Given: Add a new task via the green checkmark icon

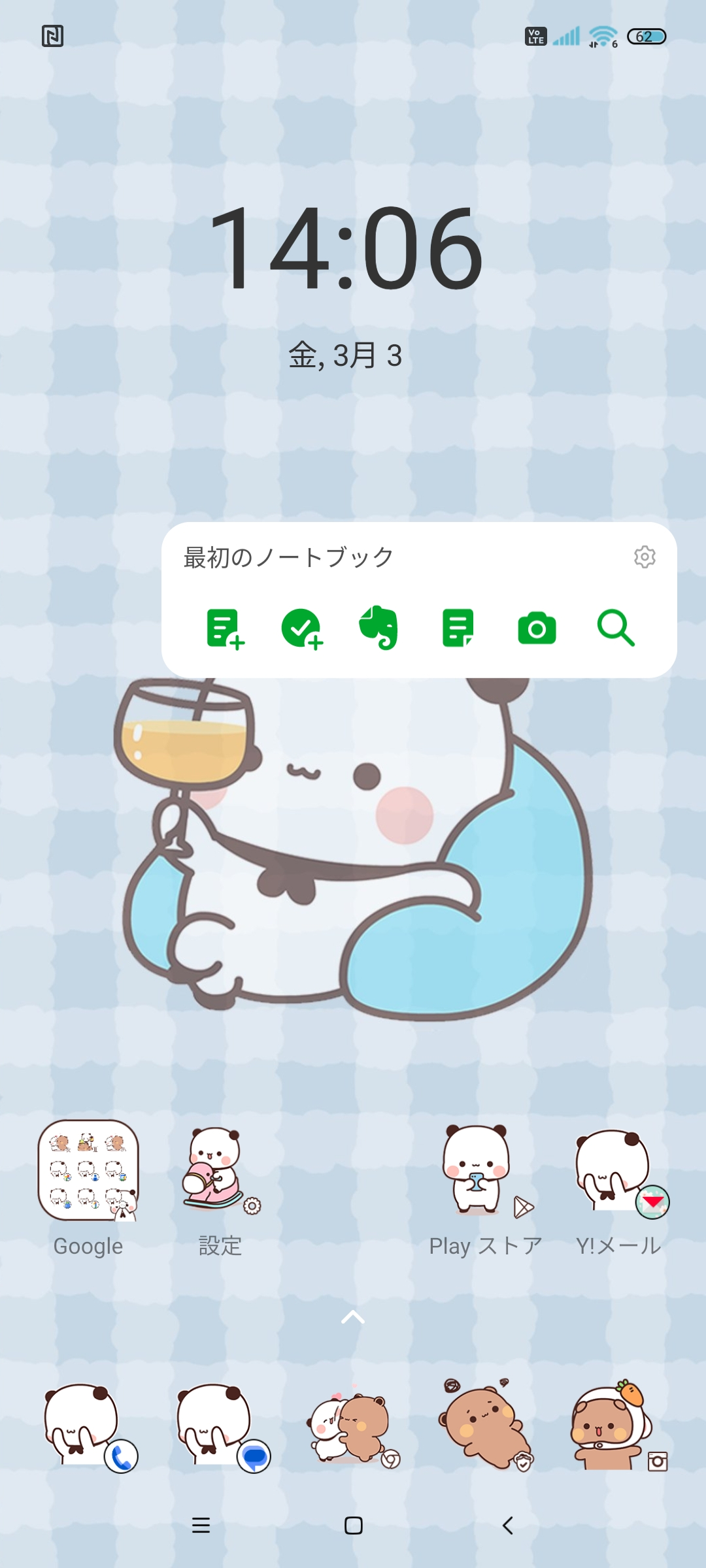Looking at the screenshot, I should point(302,629).
